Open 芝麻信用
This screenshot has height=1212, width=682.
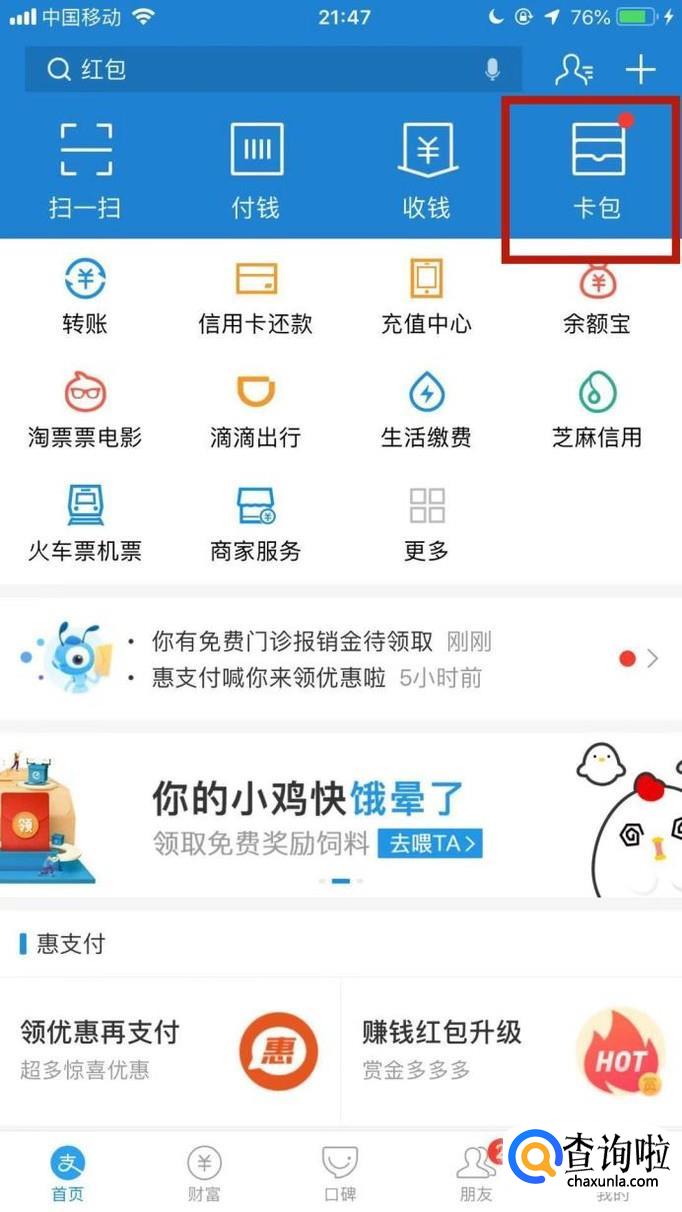(597, 408)
